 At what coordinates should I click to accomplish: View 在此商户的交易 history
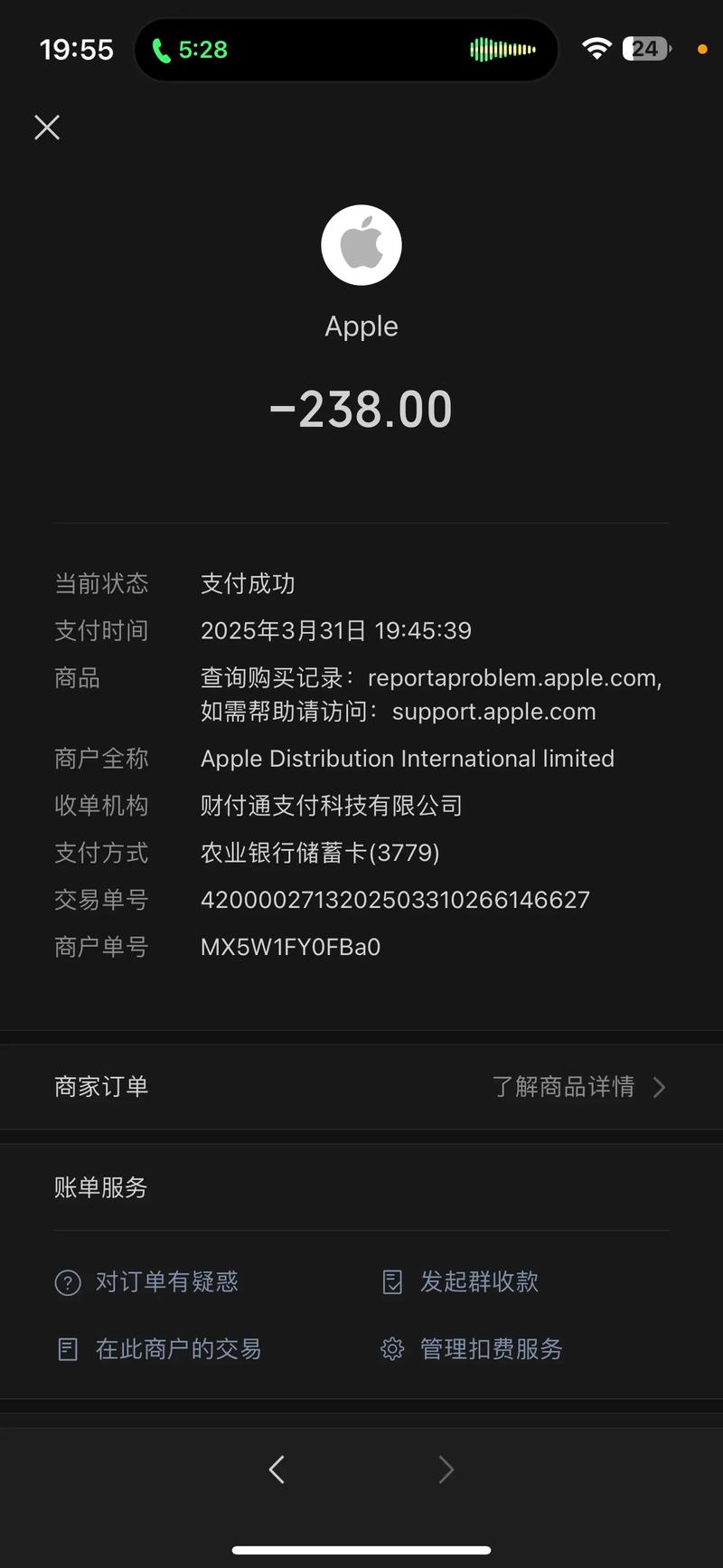coord(159,1349)
